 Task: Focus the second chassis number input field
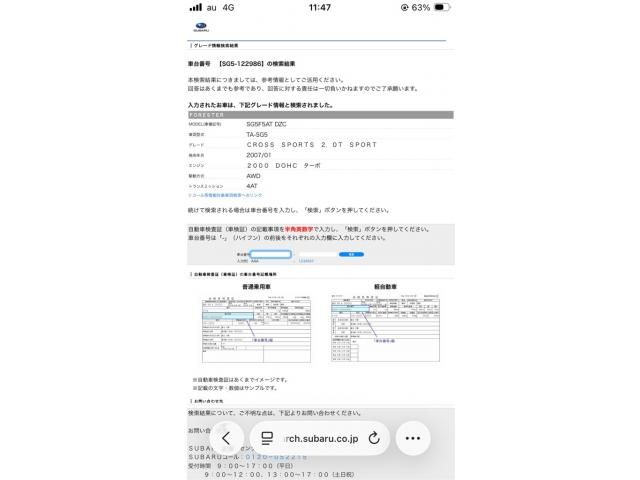317,254
